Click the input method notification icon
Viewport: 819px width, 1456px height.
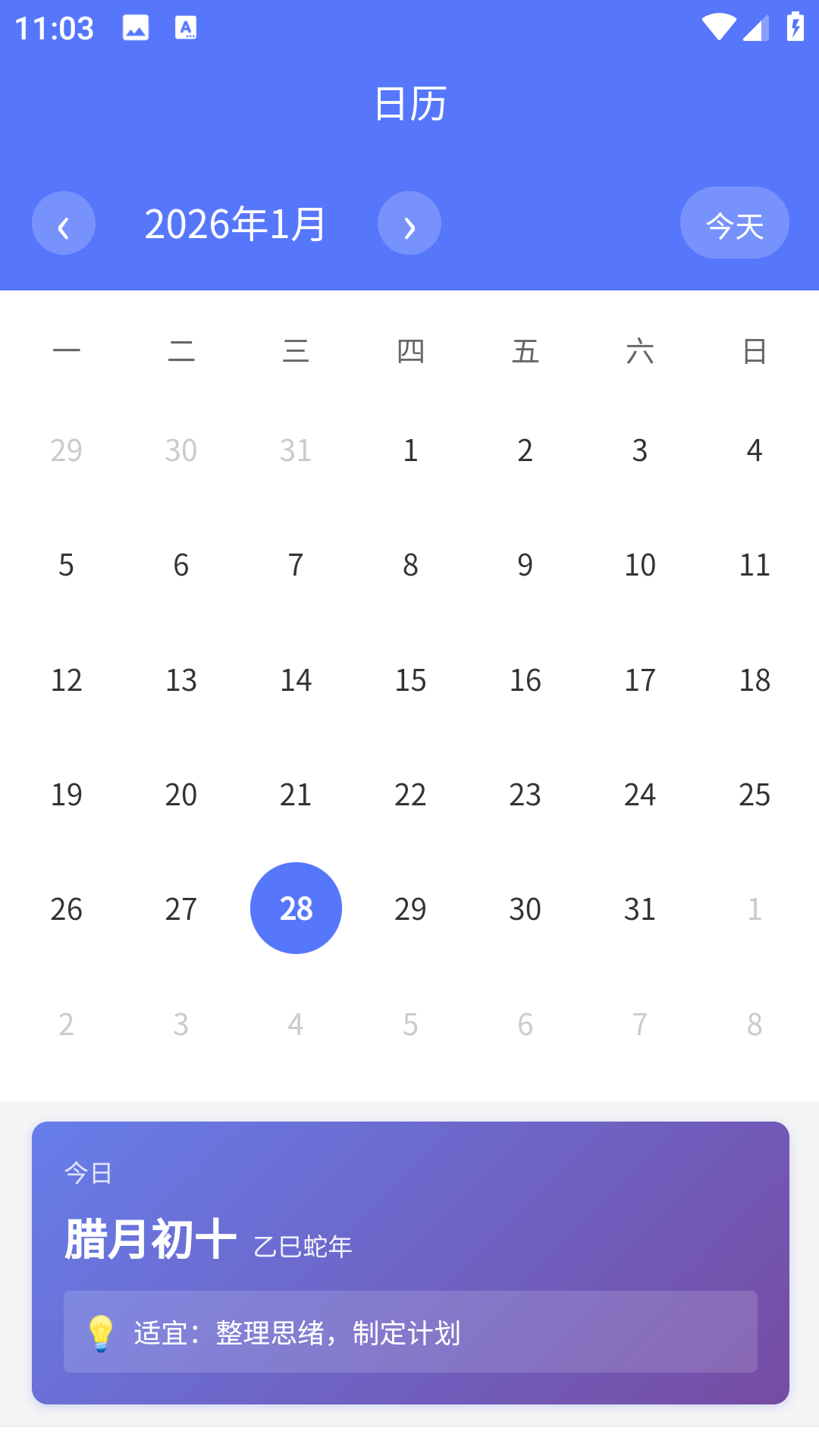point(186,27)
